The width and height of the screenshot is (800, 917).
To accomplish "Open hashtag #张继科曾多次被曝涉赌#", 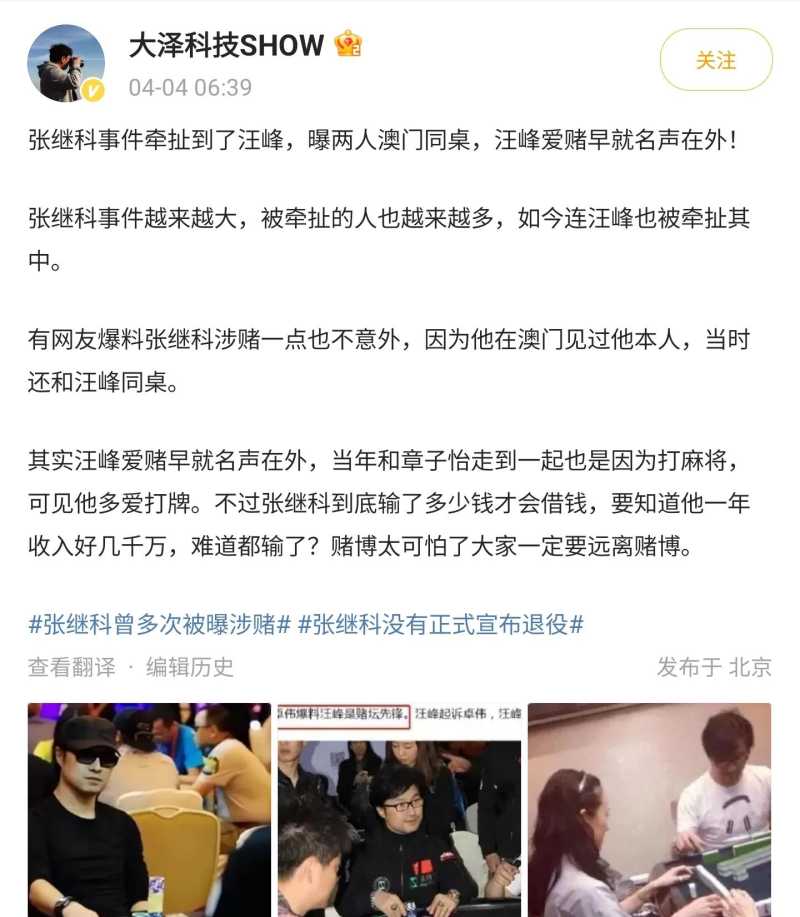I will pos(159,625).
